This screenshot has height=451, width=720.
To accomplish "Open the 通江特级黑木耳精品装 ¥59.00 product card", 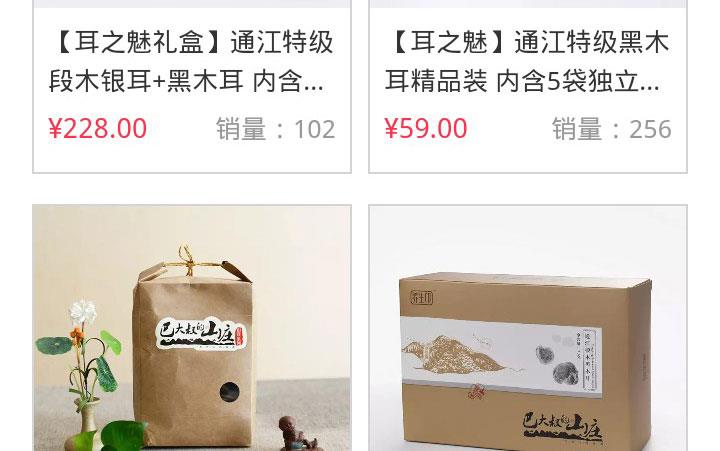I will (x=527, y=62).
